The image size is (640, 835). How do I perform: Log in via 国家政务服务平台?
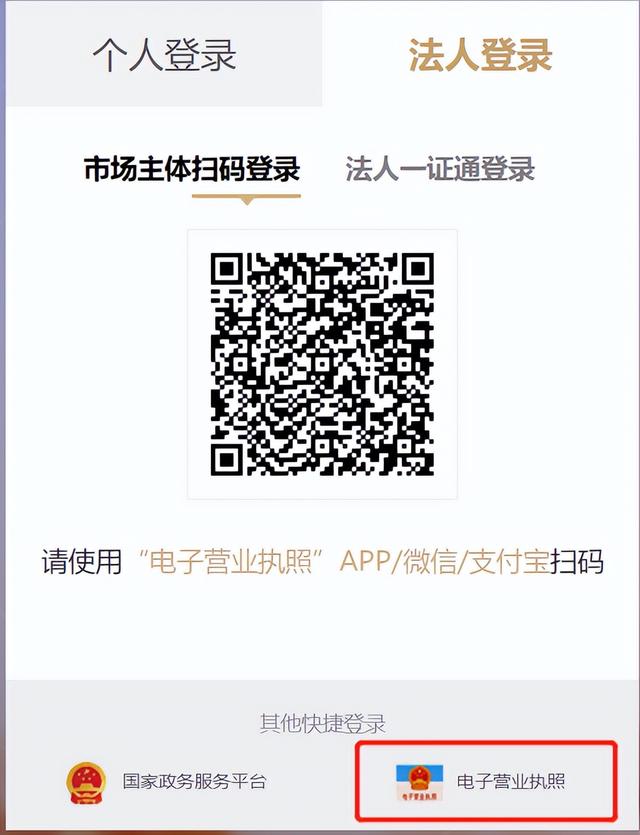(168, 781)
